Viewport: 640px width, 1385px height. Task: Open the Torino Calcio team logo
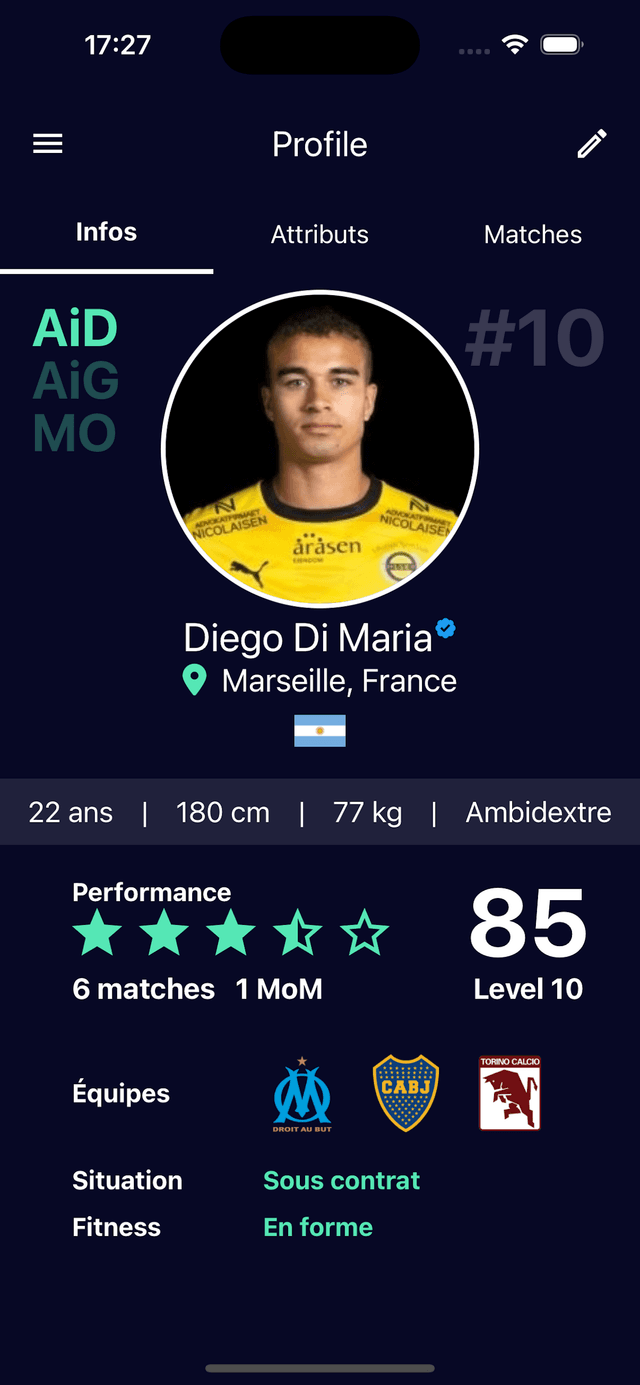coord(510,1094)
